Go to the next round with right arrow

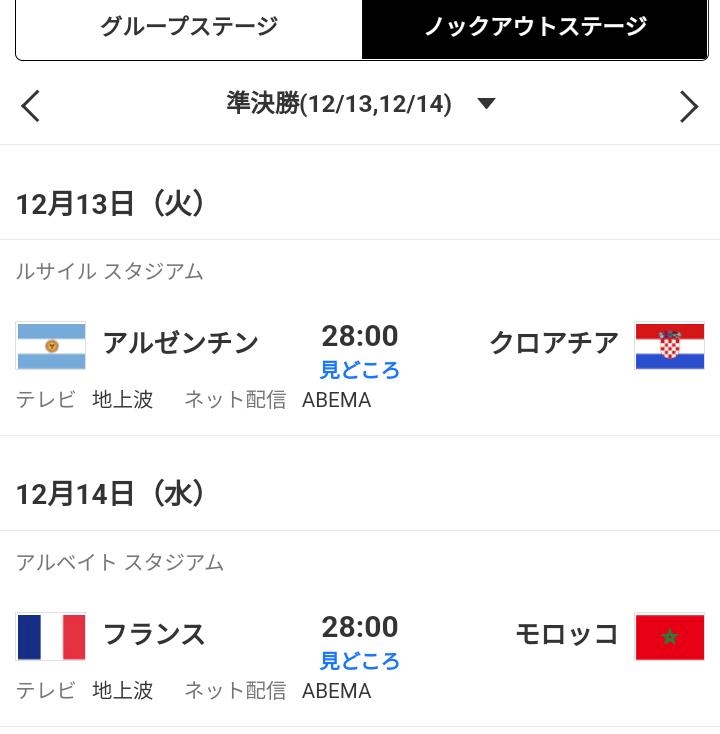click(x=689, y=106)
